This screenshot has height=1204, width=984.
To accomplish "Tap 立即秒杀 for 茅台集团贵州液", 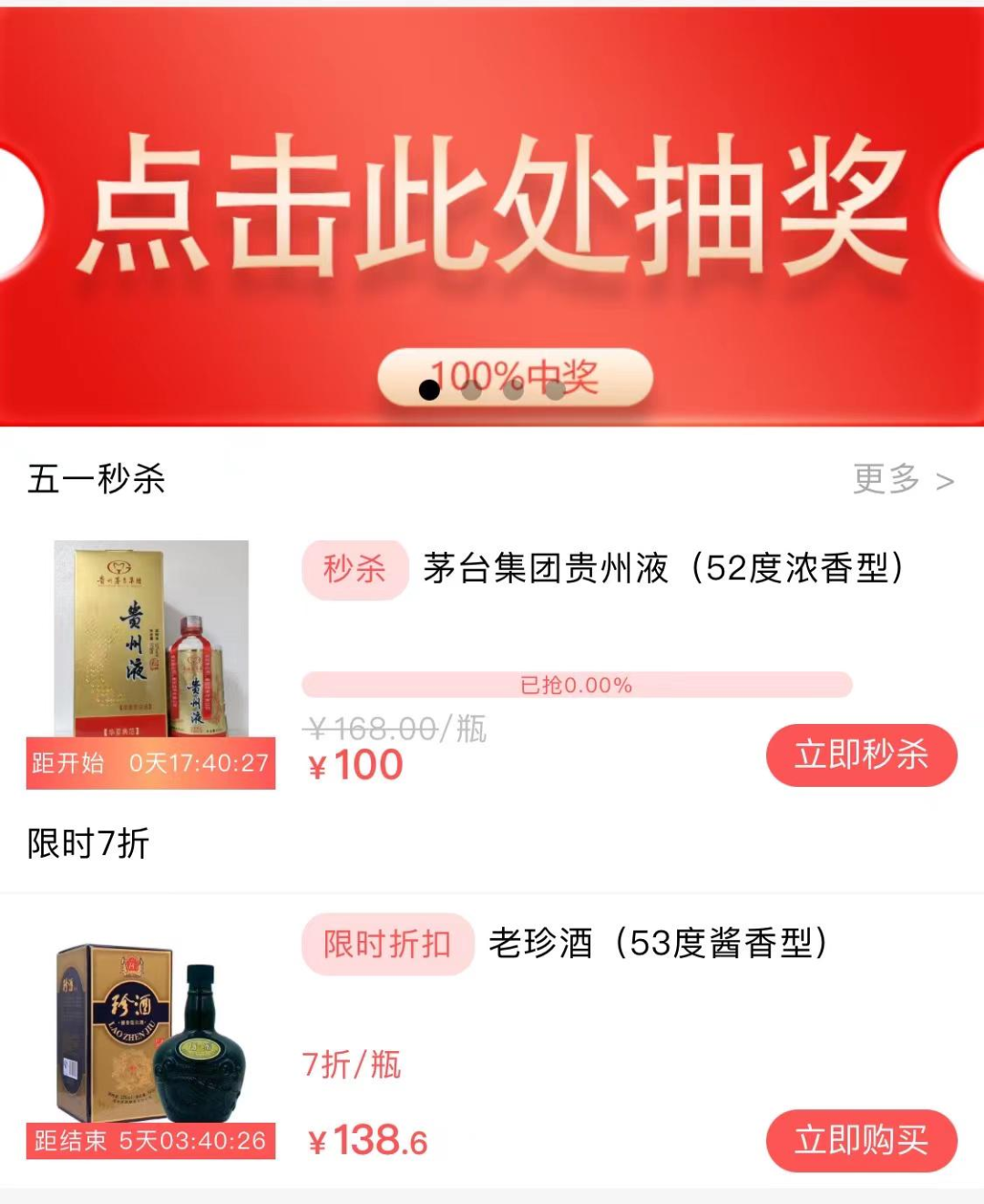I will click(x=861, y=755).
